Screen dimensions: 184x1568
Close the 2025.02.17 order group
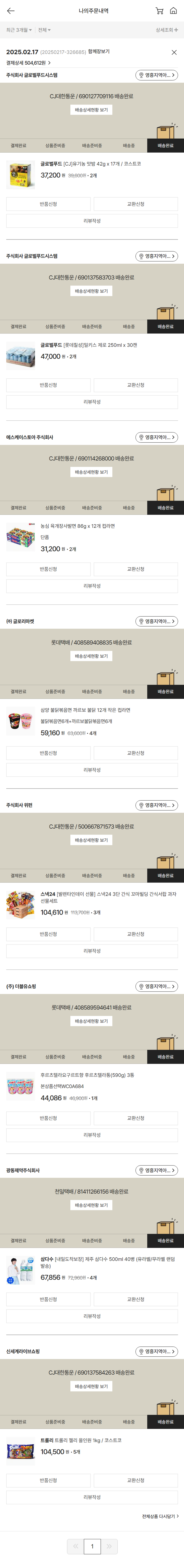coord(174,52)
